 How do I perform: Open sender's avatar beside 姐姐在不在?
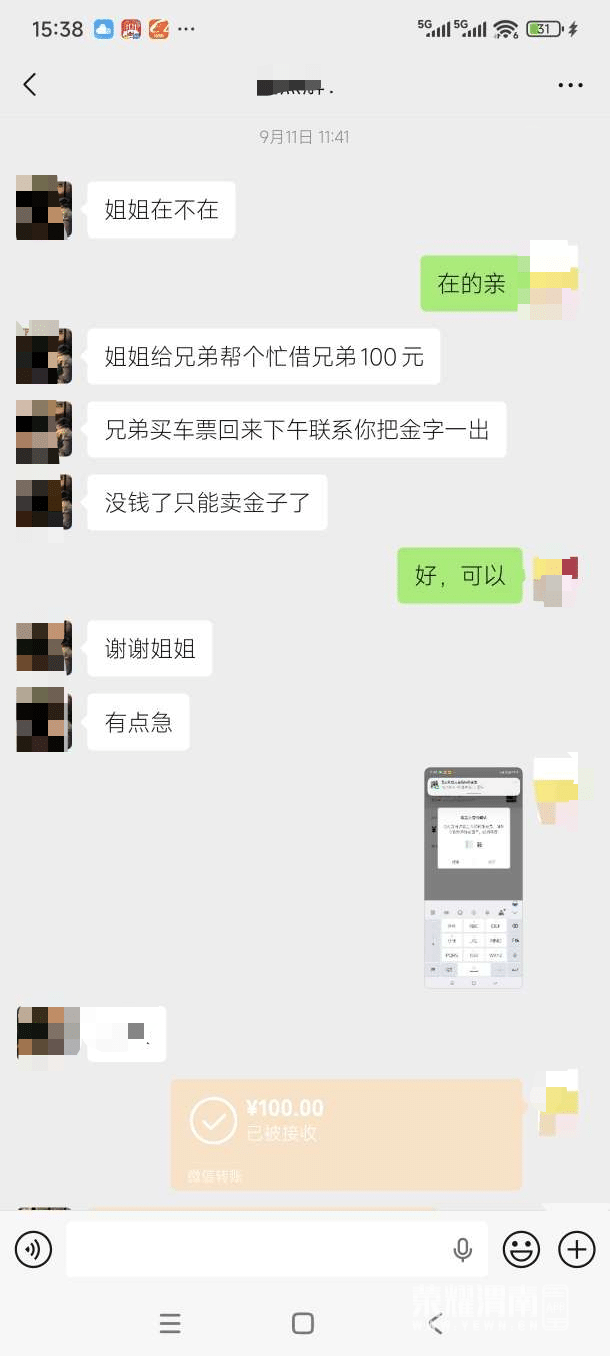coord(43,208)
